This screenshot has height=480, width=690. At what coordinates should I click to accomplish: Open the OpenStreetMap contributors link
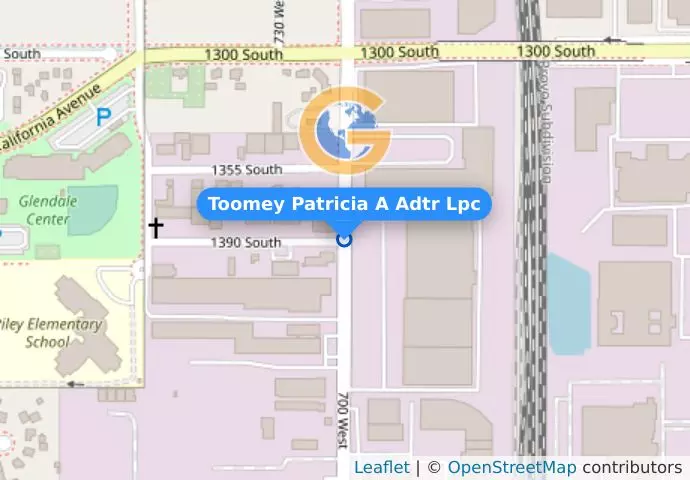tap(511, 468)
